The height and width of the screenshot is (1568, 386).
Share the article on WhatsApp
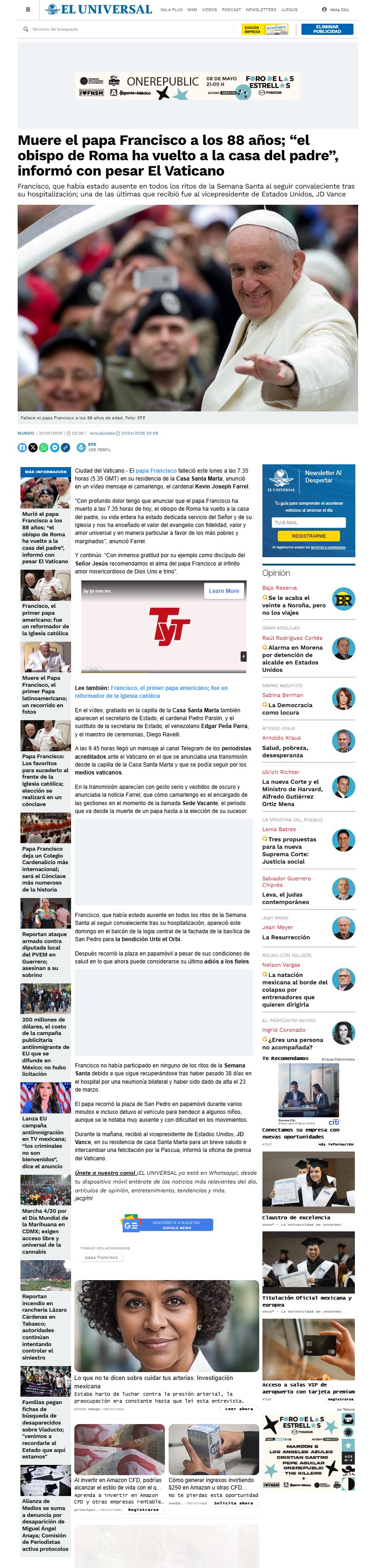[x=44, y=448]
